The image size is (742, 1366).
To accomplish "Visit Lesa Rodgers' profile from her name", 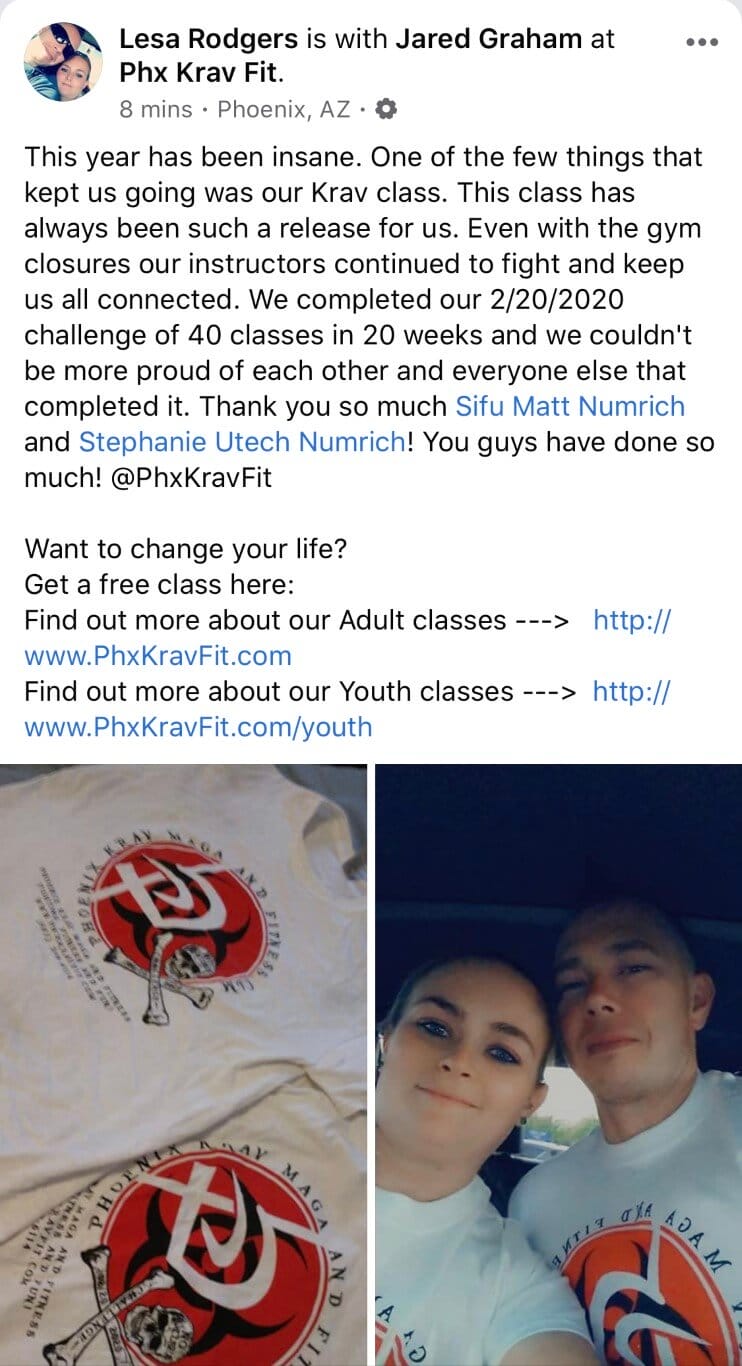I will tap(208, 39).
